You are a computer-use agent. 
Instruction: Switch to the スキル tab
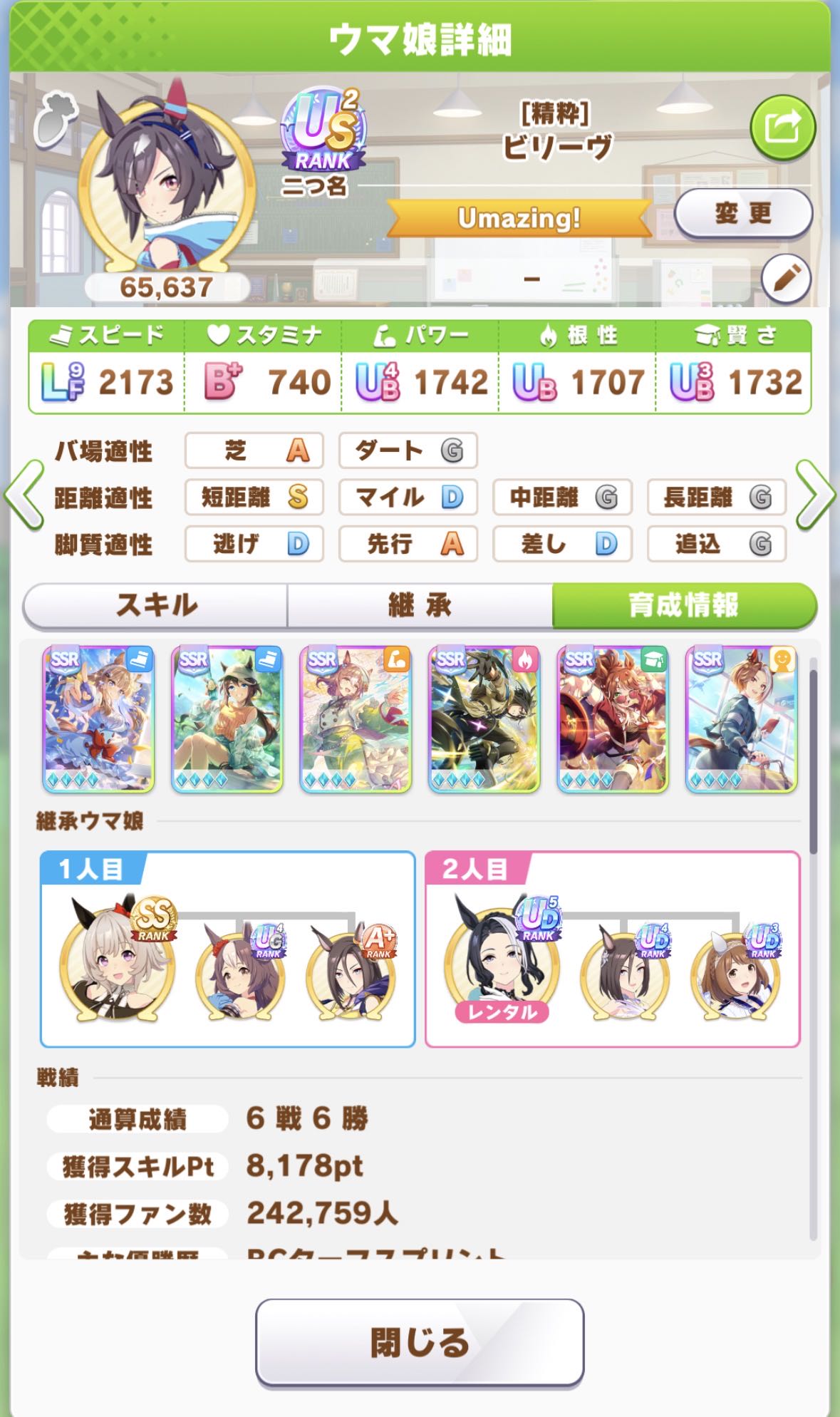coord(156,606)
